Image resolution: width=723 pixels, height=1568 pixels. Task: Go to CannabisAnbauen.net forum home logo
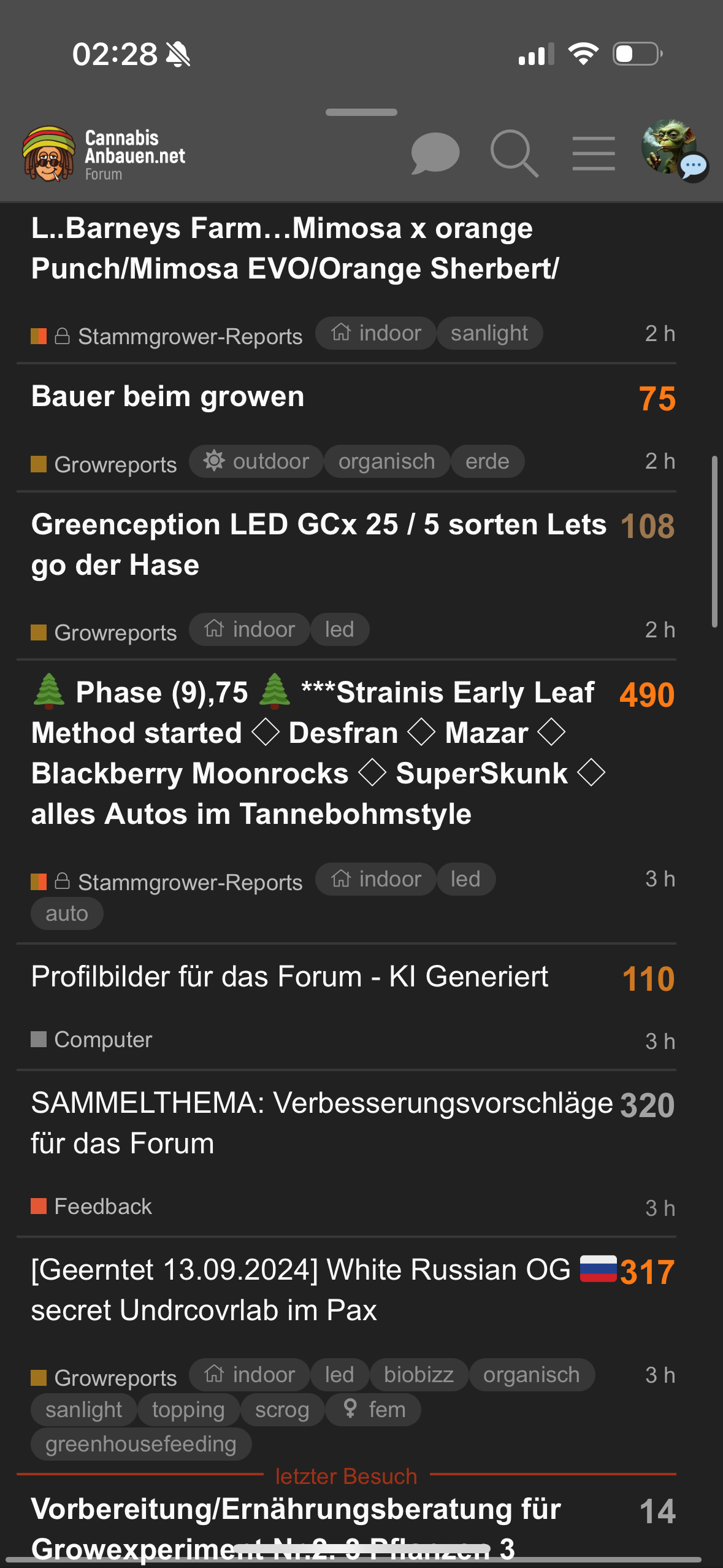pos(104,155)
